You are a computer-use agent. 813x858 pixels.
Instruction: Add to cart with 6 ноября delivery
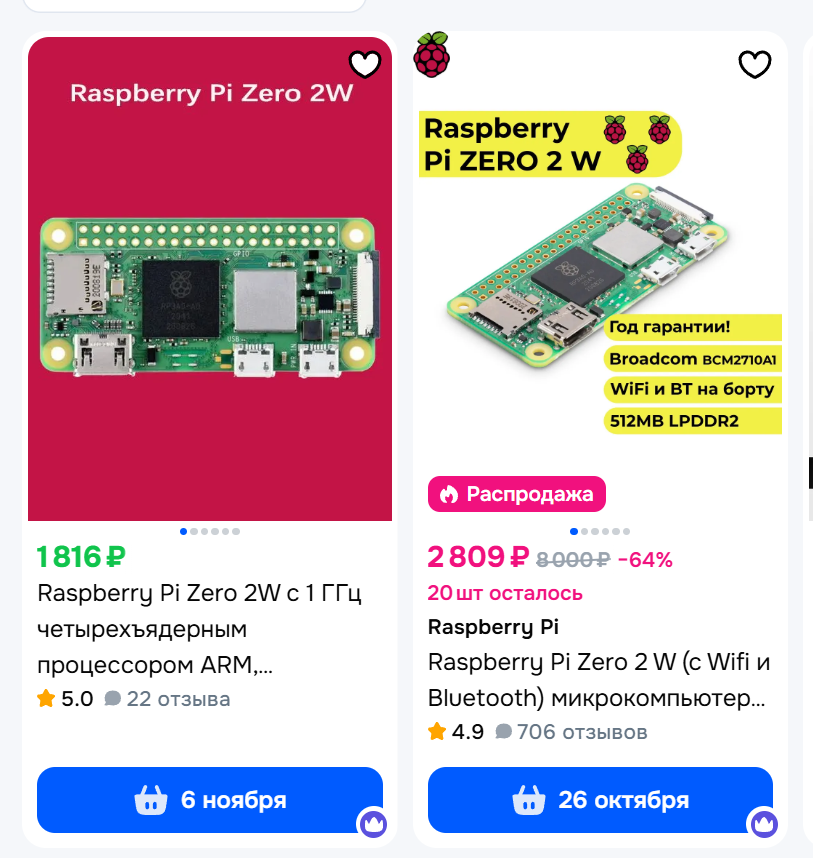pos(210,800)
